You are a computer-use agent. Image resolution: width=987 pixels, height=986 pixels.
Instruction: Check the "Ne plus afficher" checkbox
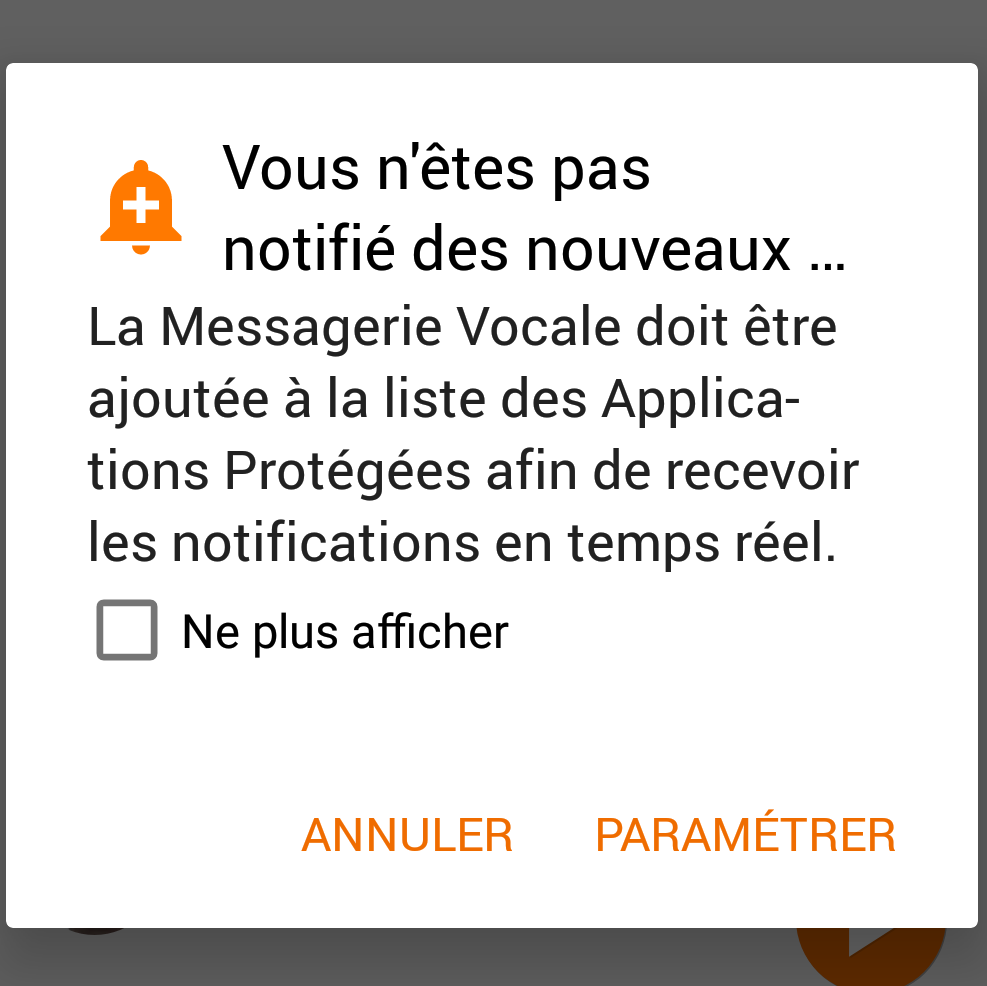pos(127,630)
